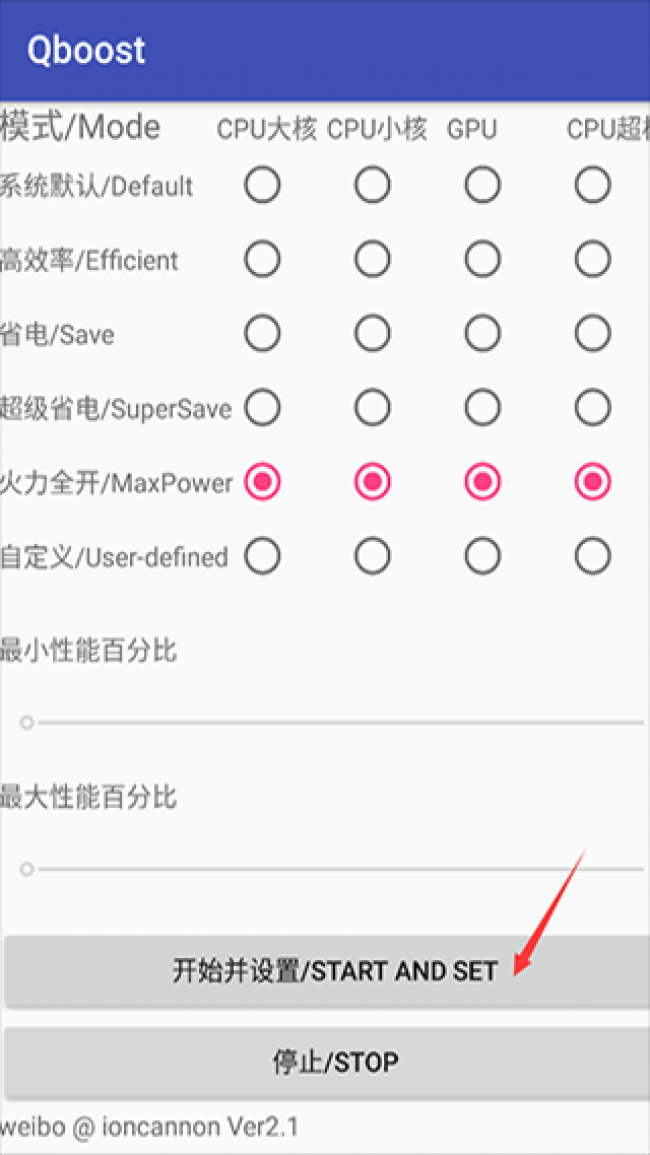The image size is (650, 1155).
Task: Tap the STOP button
Action: coord(327,1061)
